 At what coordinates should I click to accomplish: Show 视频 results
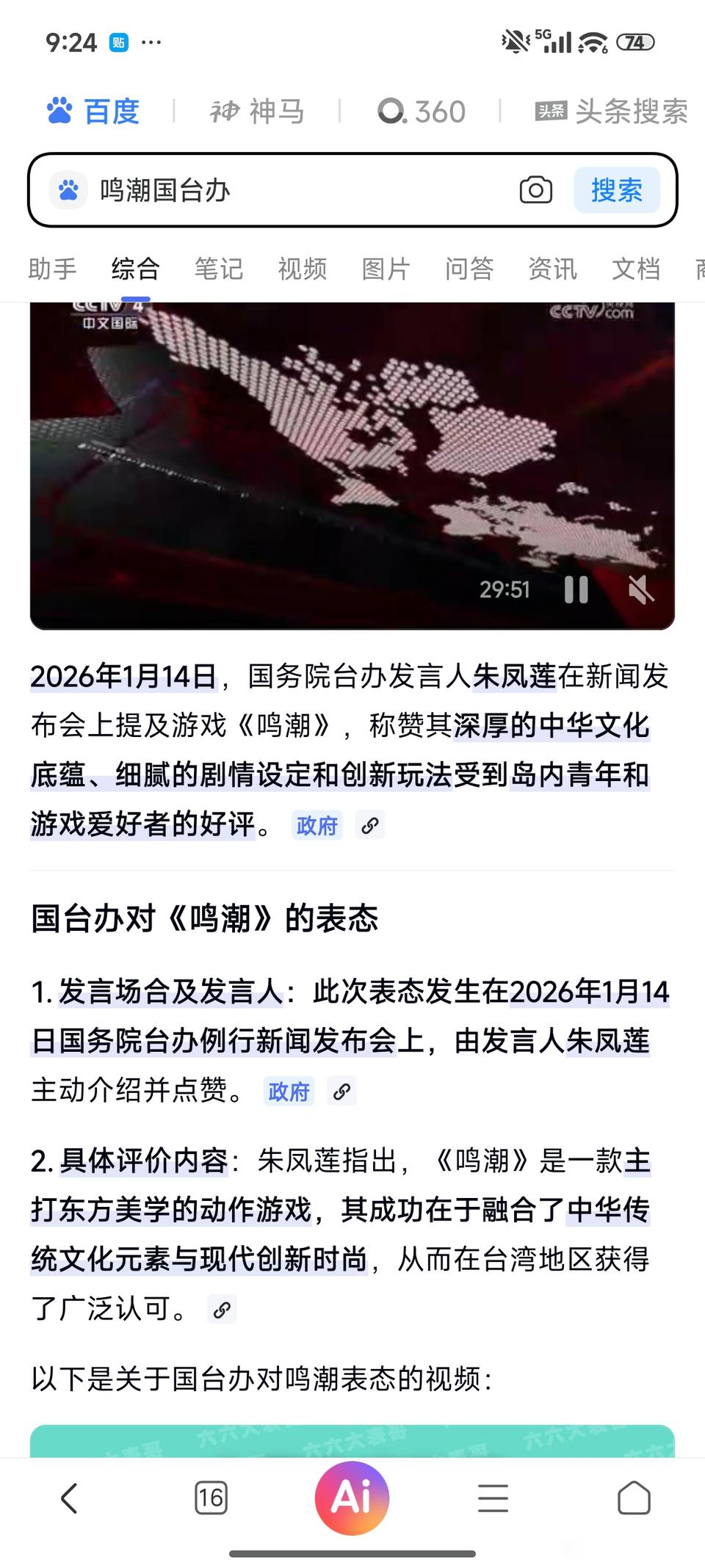(302, 269)
